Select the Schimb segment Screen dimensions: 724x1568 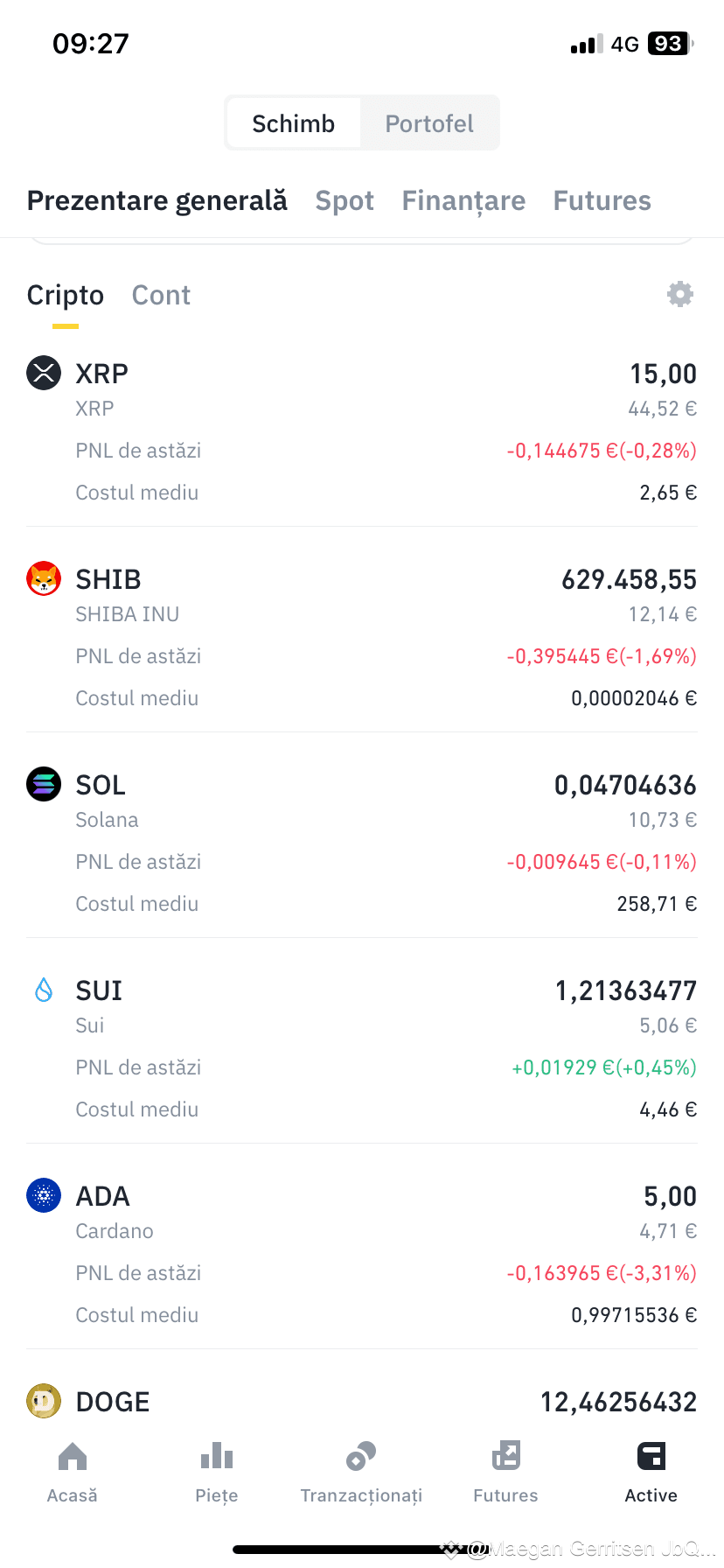click(x=294, y=123)
